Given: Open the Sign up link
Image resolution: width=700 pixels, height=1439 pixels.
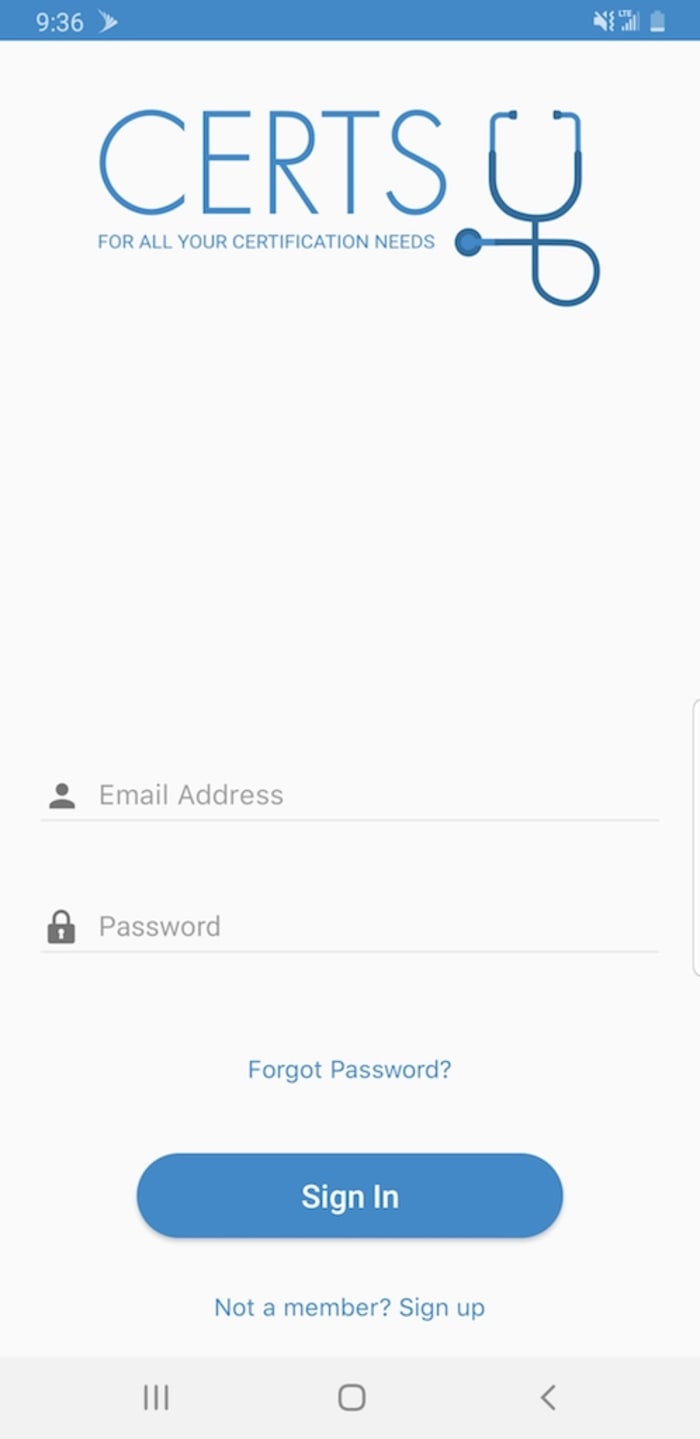Looking at the screenshot, I should 441,1307.
